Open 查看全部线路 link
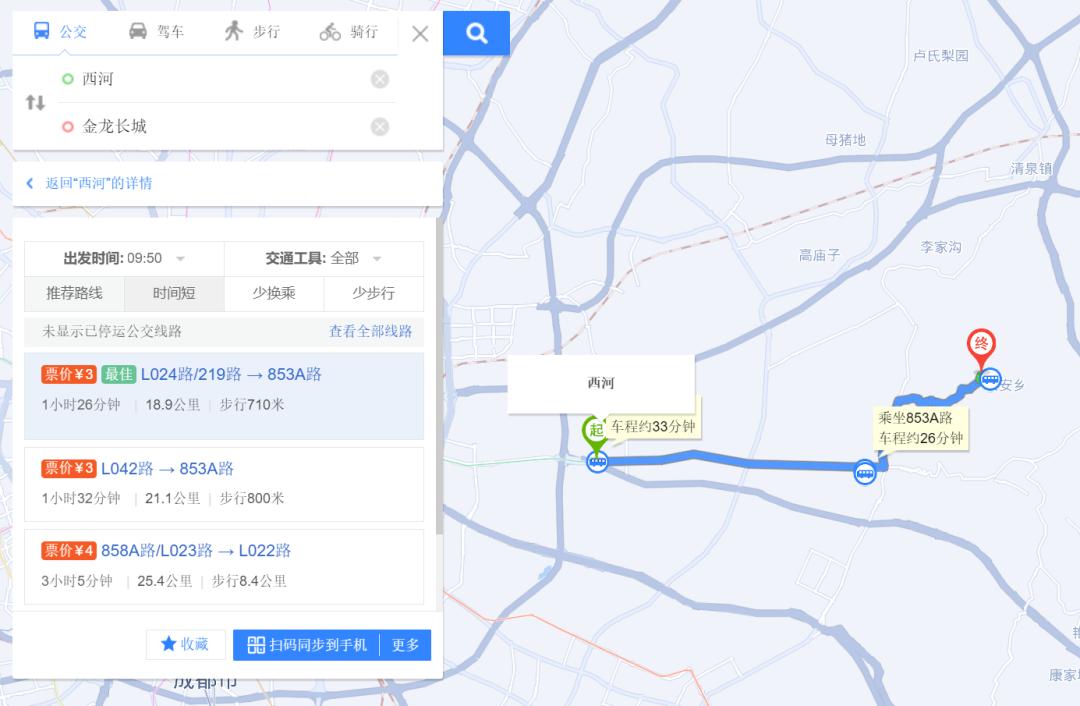 tap(370, 331)
